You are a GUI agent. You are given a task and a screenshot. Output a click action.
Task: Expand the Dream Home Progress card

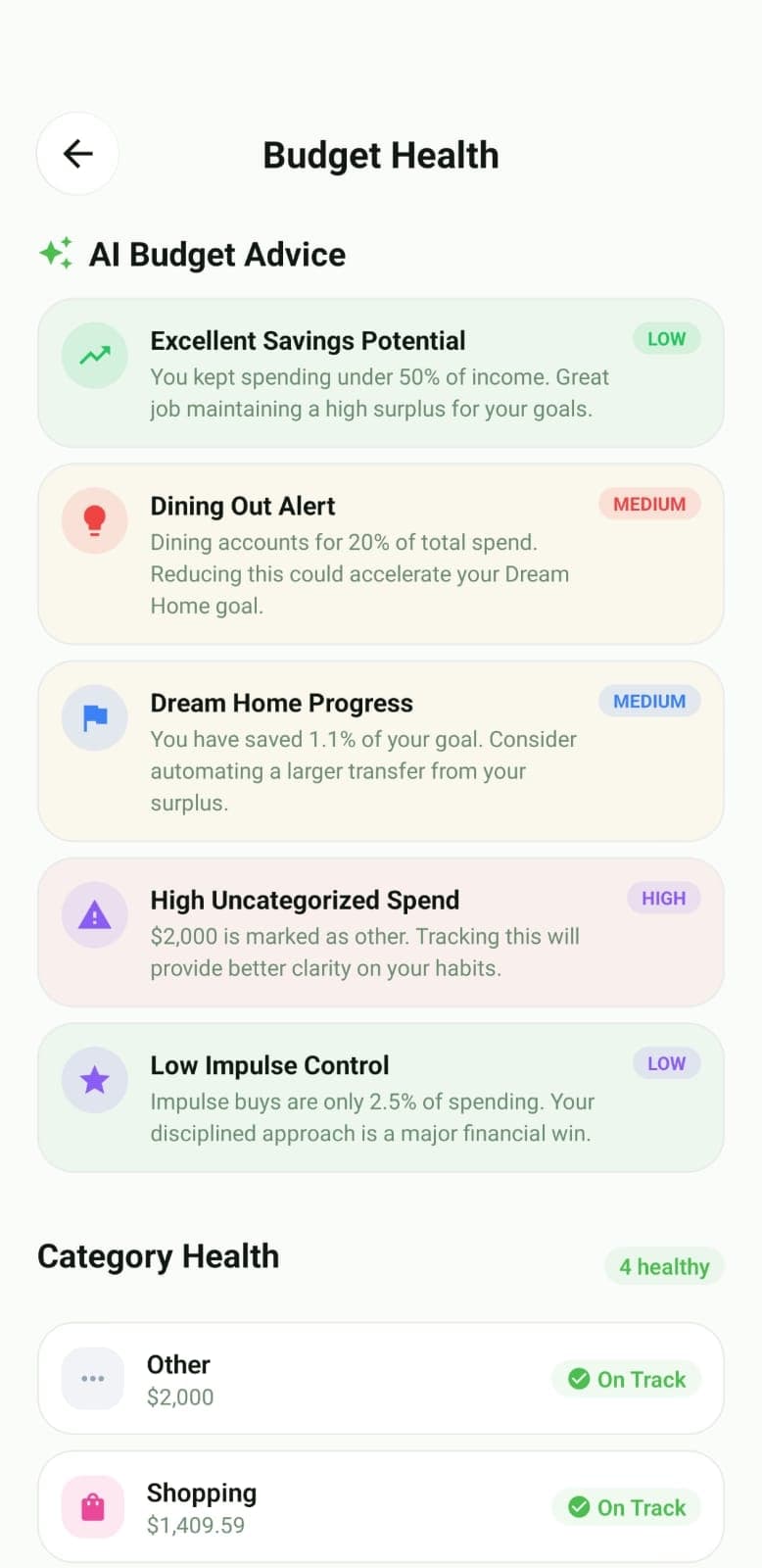[381, 751]
